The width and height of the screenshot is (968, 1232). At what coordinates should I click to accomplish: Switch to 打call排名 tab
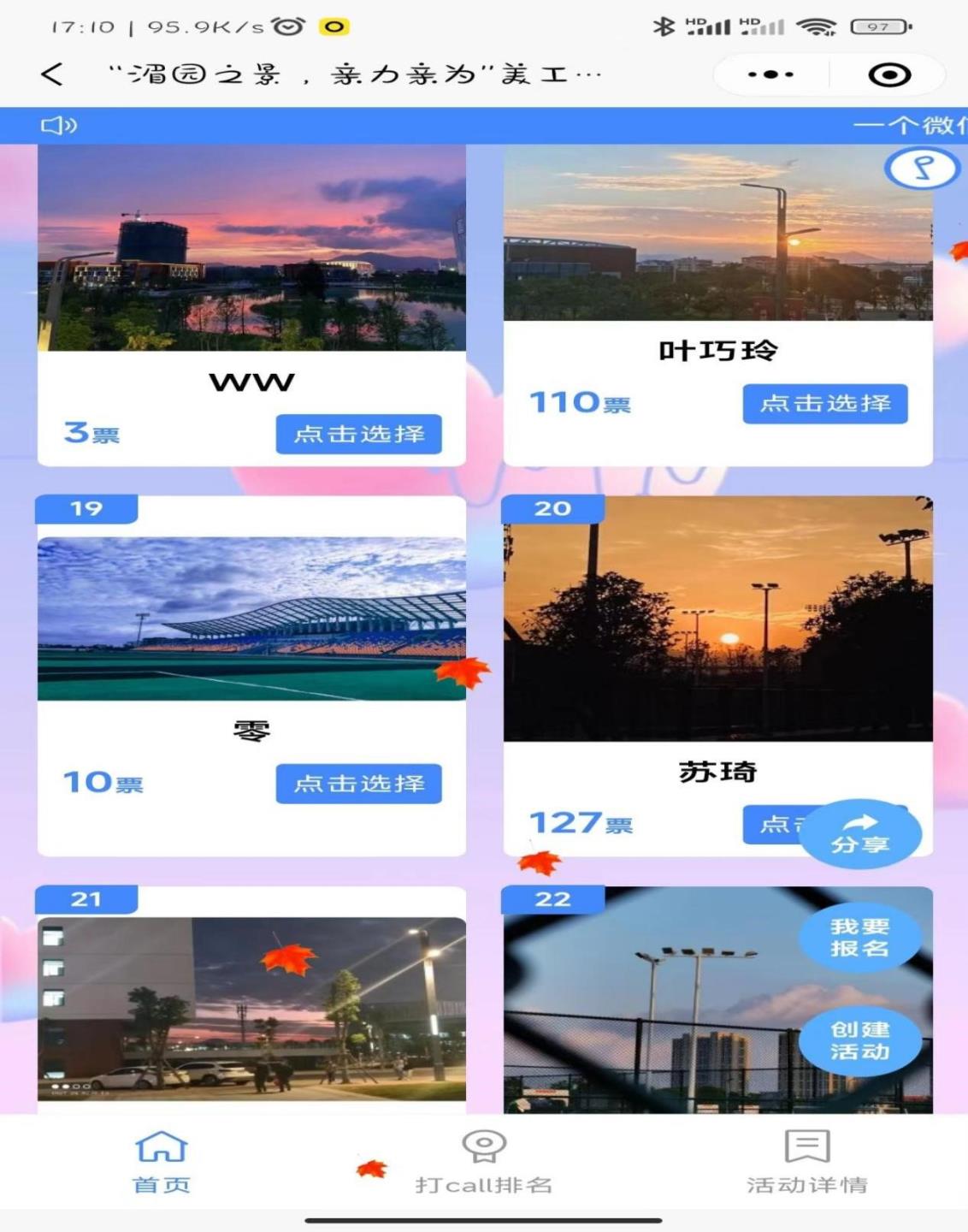(x=483, y=1161)
